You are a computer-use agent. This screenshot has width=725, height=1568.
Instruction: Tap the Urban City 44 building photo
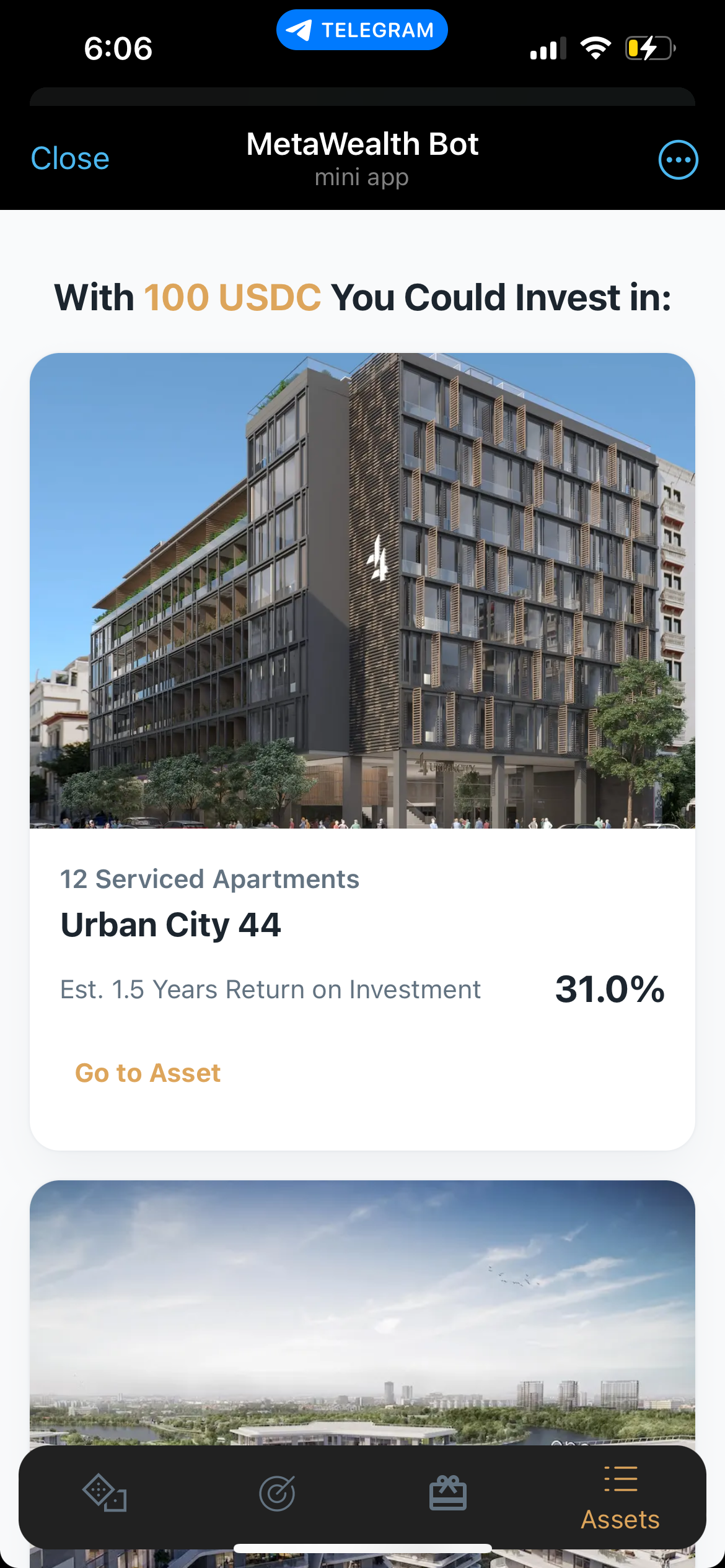[x=362, y=595]
